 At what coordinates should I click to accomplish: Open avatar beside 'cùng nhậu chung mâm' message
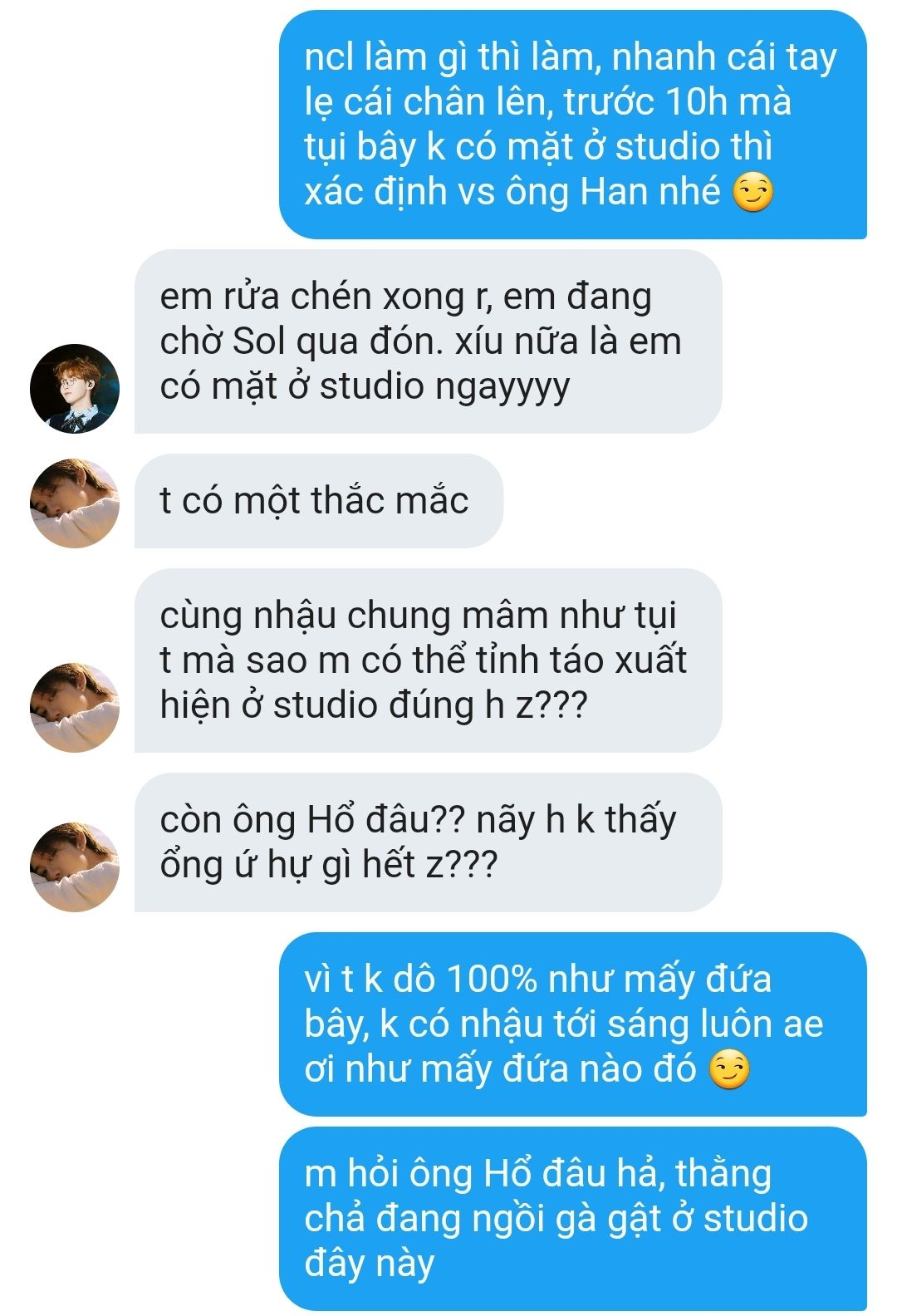75,708
